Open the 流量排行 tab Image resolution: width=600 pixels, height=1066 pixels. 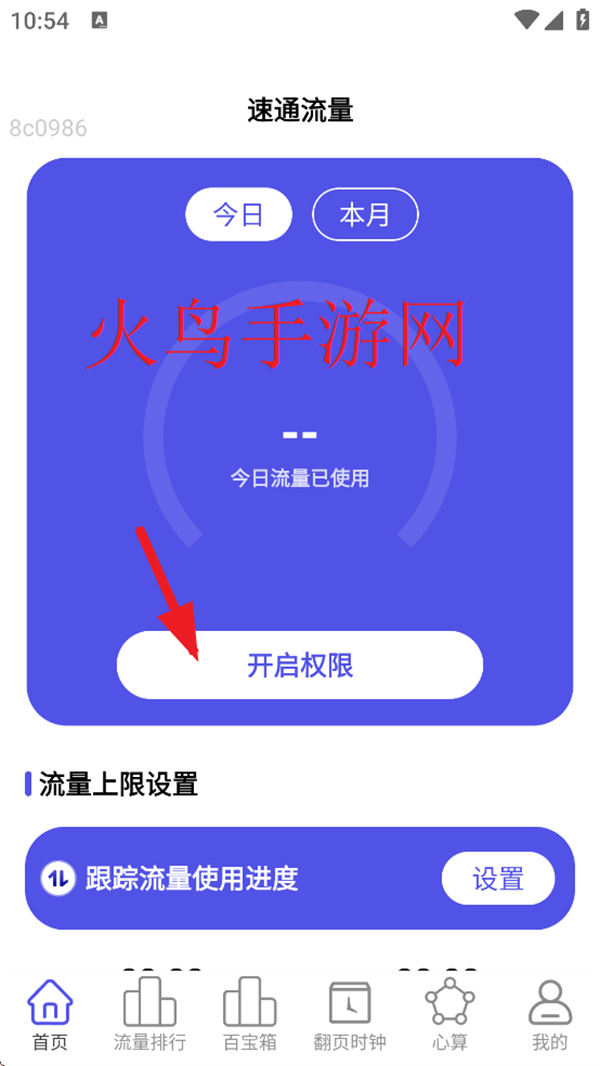click(150, 1014)
